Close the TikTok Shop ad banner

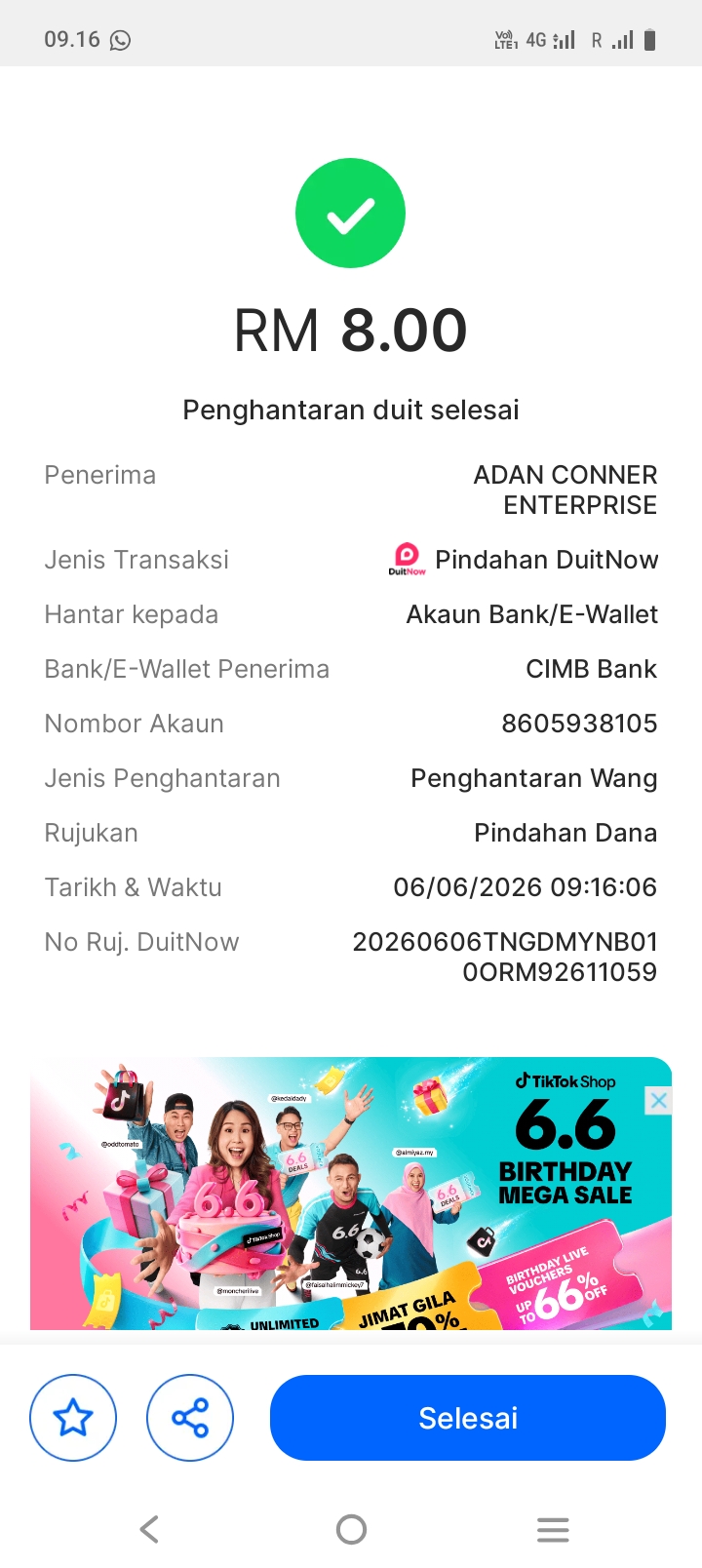click(659, 1101)
